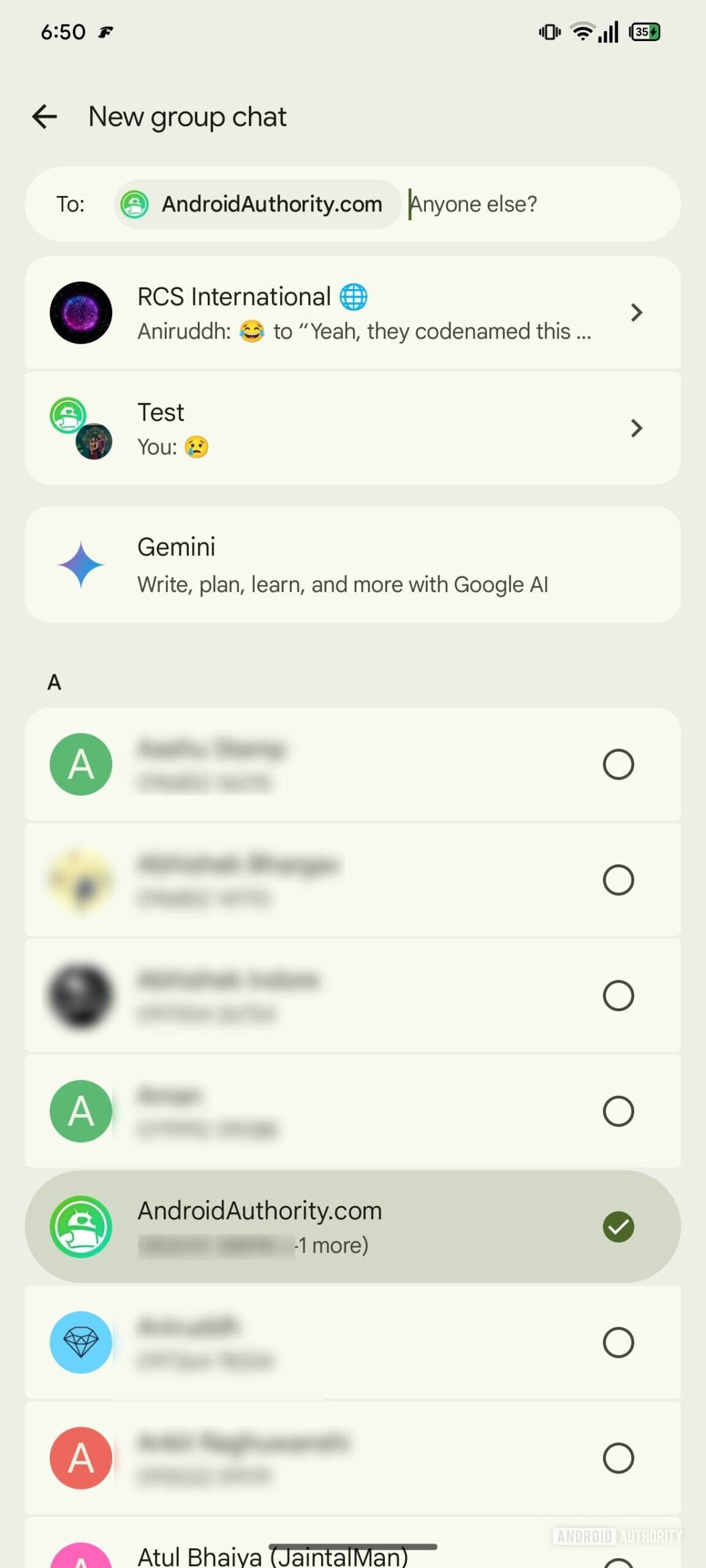The image size is (706, 1568).
Task: Open the RCS International group
Action: coord(352,313)
